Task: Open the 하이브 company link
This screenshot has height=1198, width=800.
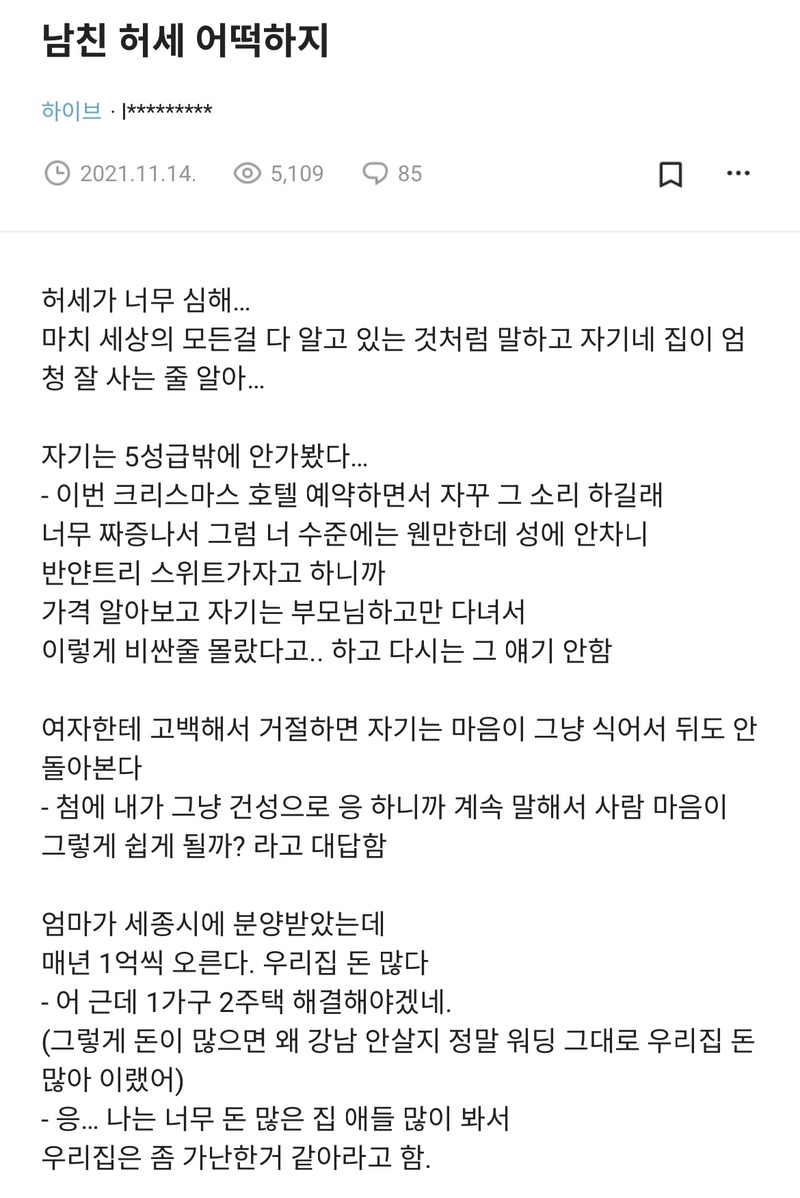Action: (x=72, y=111)
